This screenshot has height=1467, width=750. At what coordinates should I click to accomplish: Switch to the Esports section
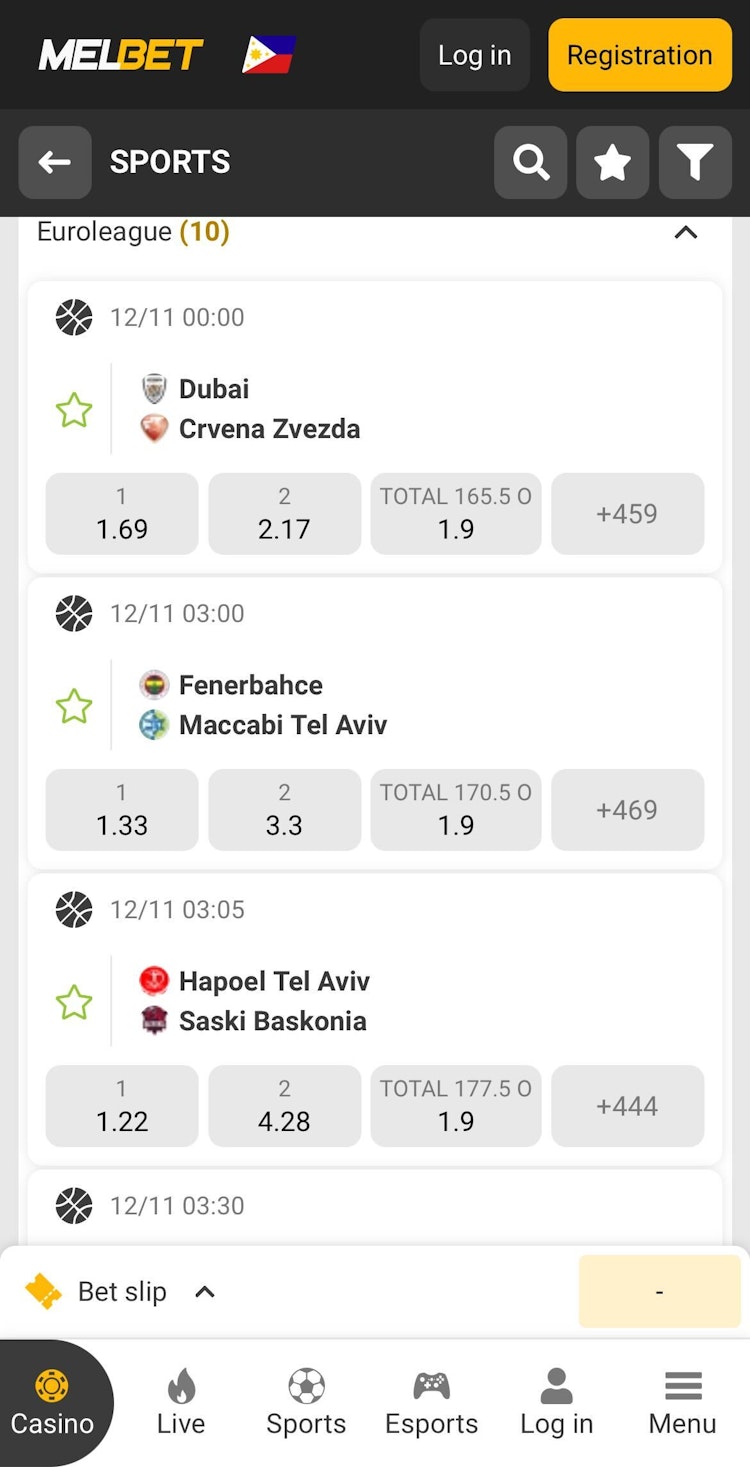431,1403
